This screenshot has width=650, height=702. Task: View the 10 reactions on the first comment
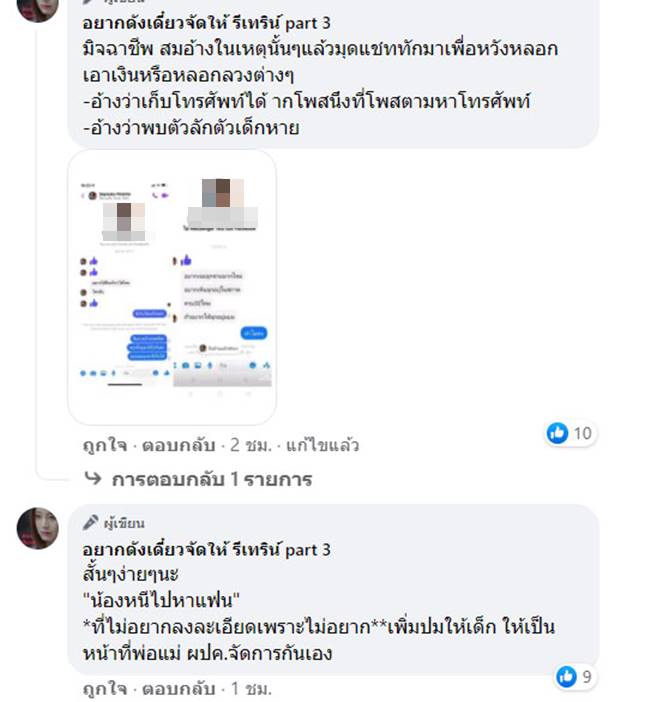coord(570,433)
